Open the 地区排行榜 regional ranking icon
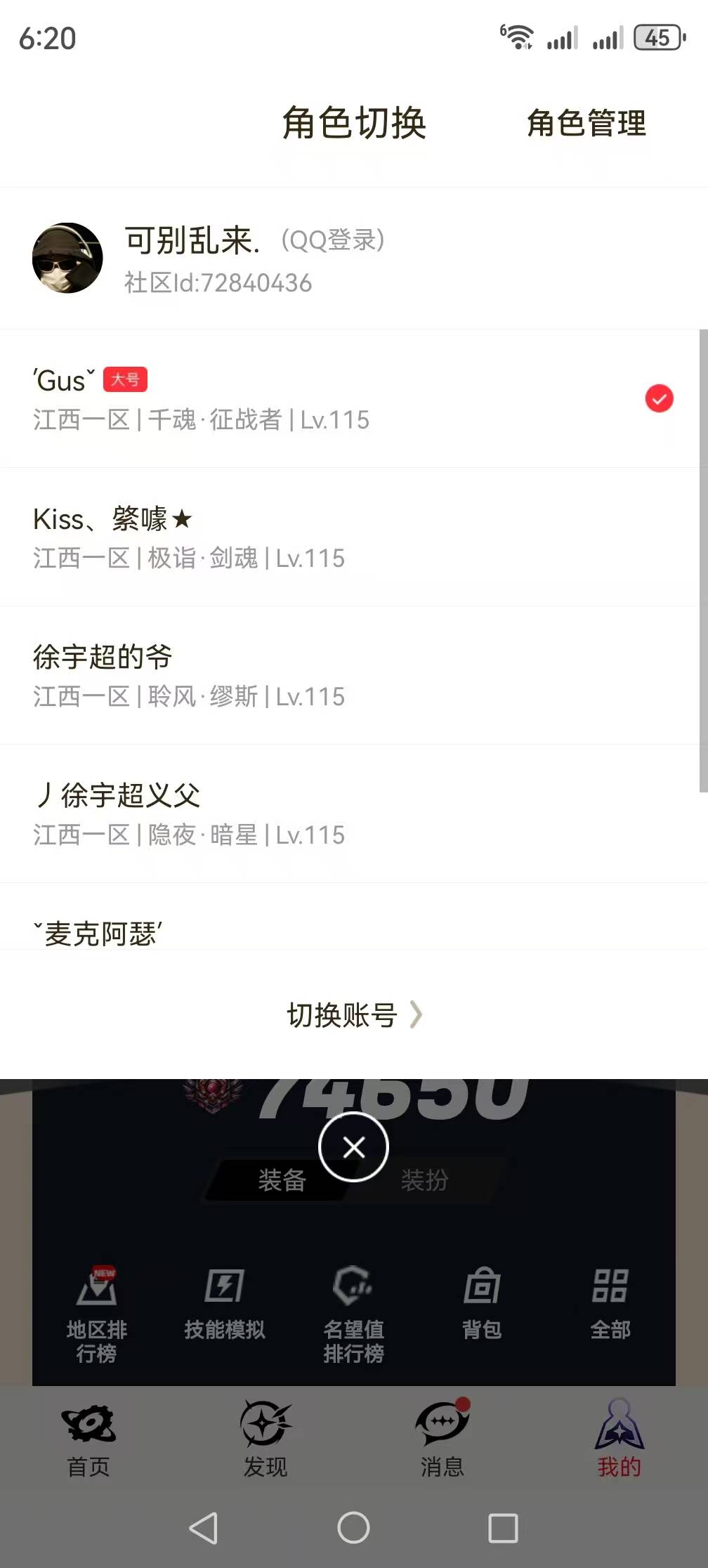The height and width of the screenshot is (1568, 708). tap(96, 1312)
